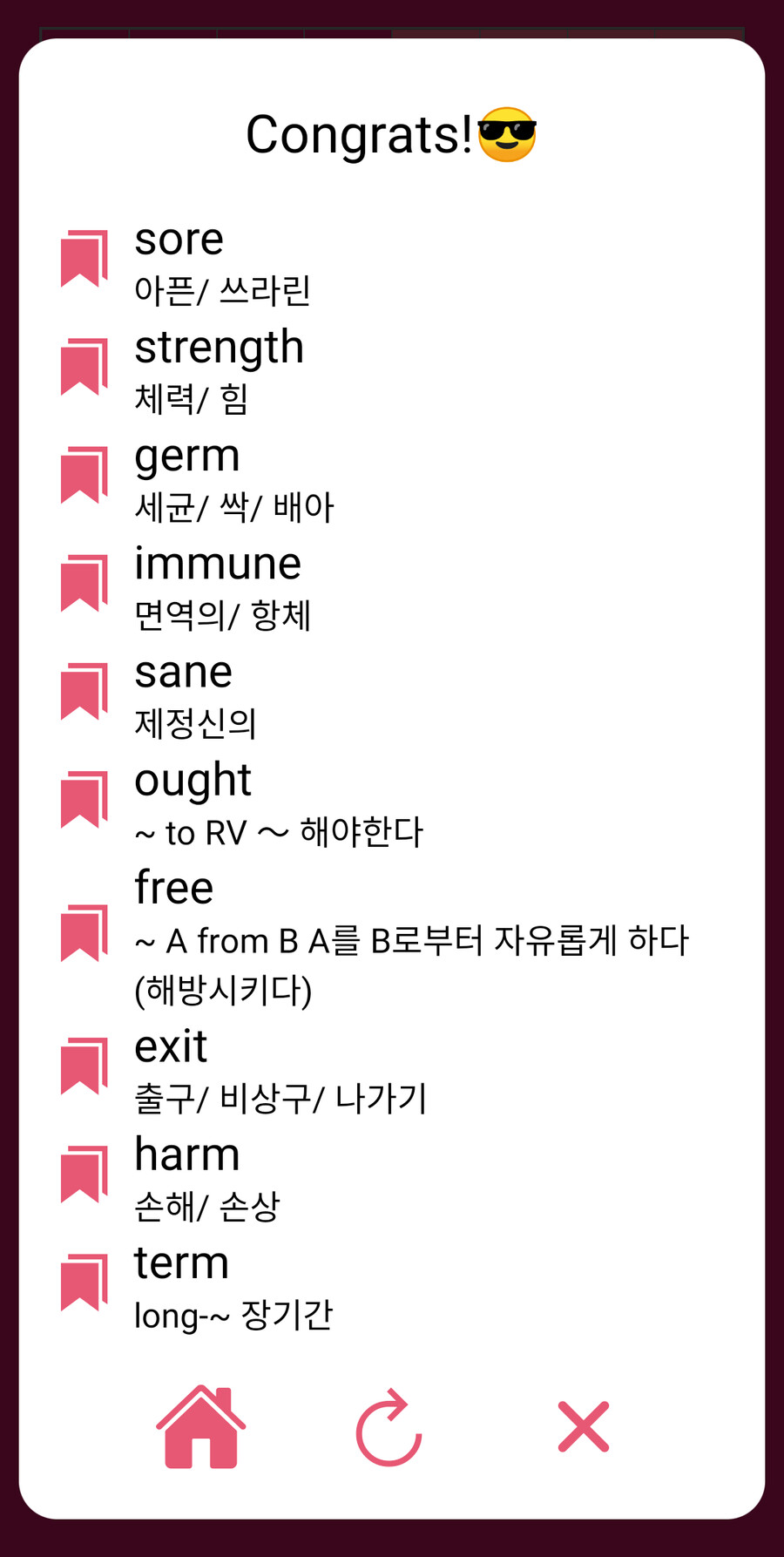The width and height of the screenshot is (784, 1557).
Task: Select the Korean meaning under 'germ'
Action: (235, 505)
